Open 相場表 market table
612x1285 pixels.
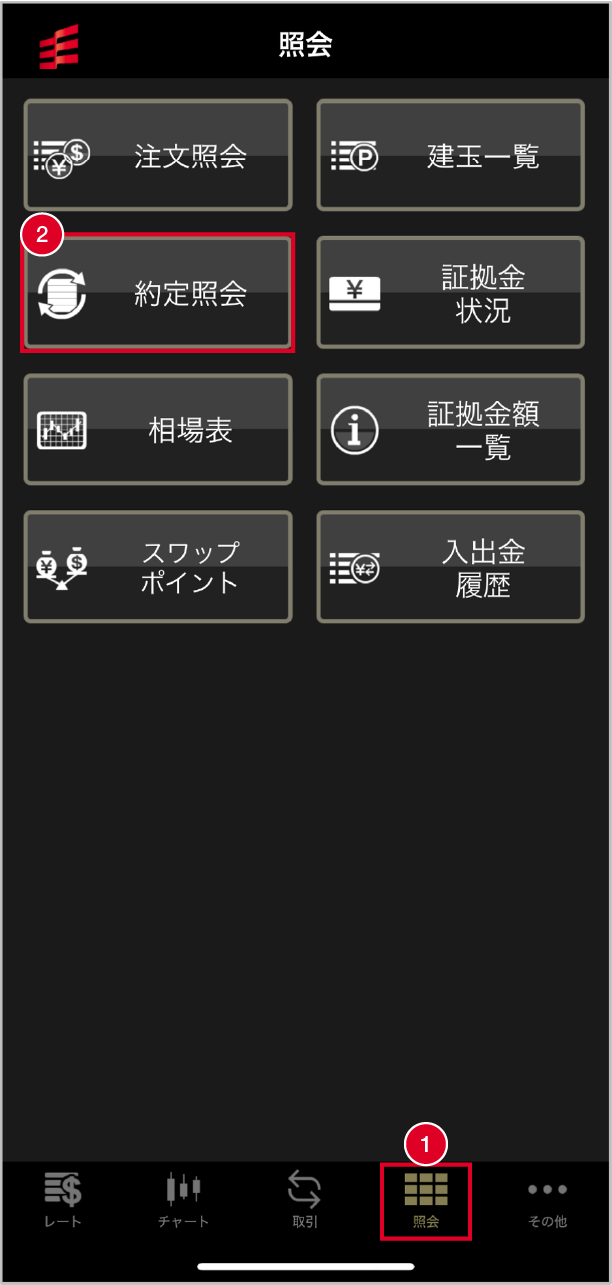158,430
